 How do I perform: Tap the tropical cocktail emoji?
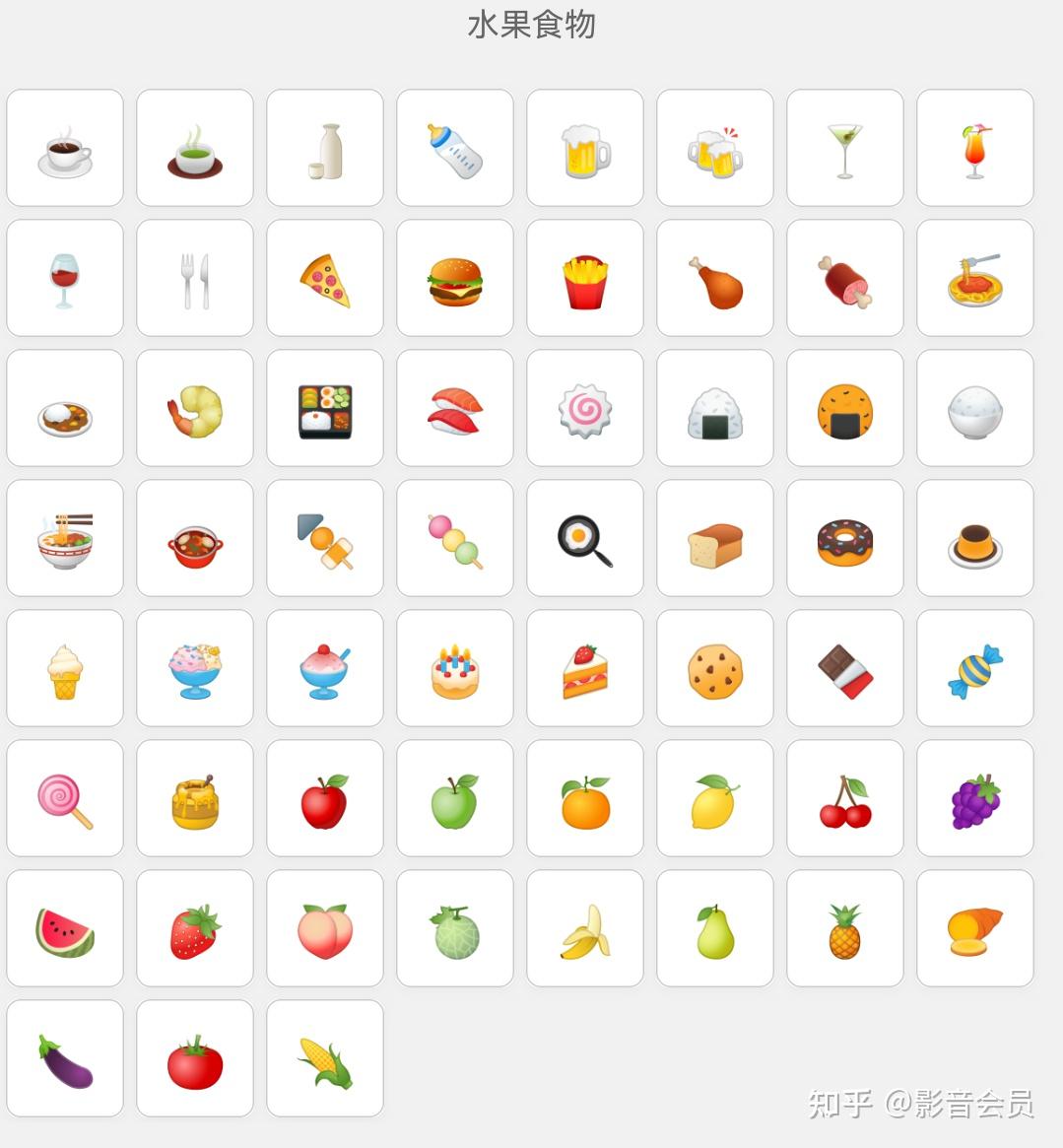tap(975, 149)
